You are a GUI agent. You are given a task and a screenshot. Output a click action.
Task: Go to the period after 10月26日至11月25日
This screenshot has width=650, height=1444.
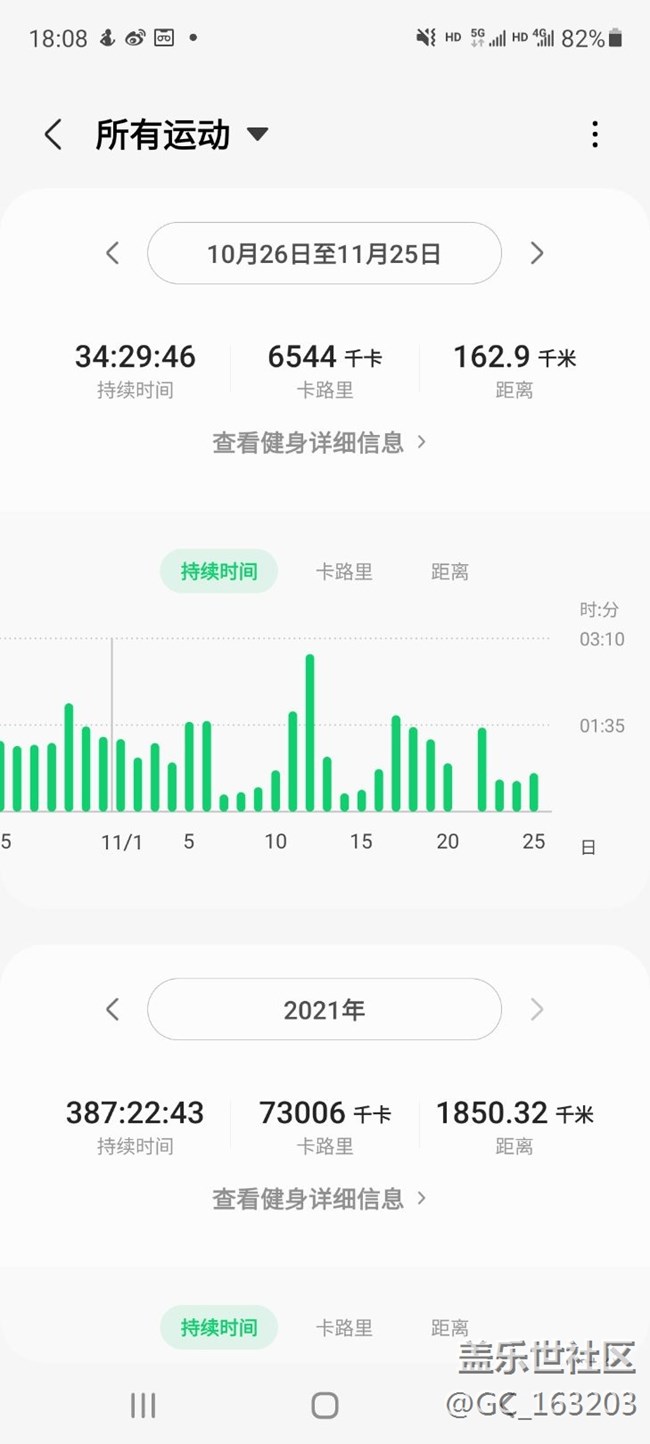[537, 253]
